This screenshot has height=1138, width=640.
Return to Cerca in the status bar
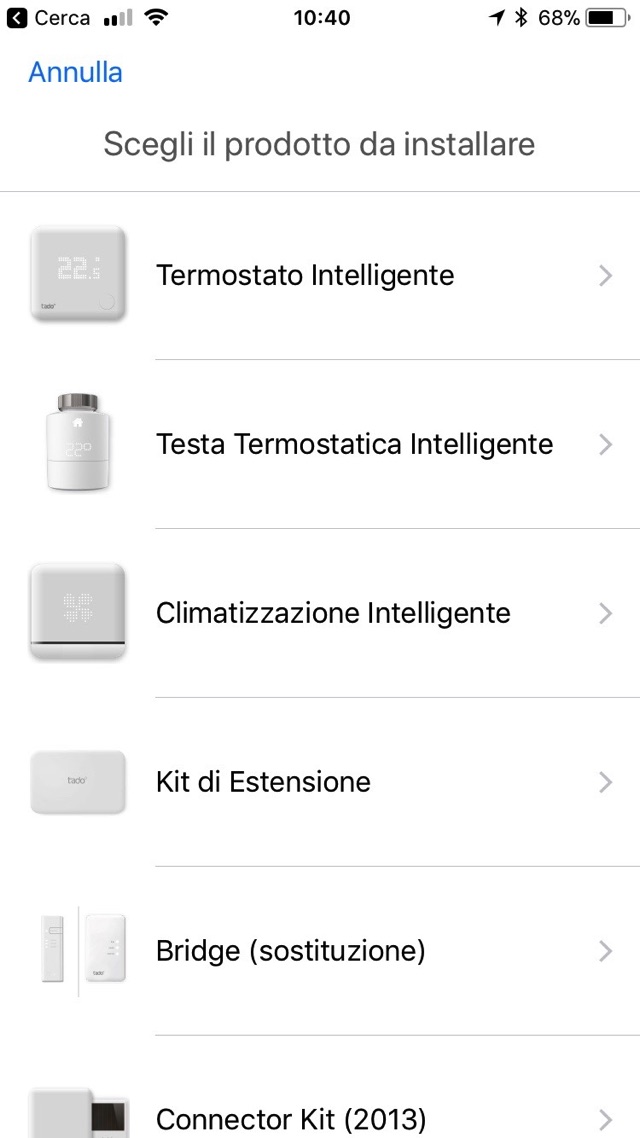click(49, 18)
